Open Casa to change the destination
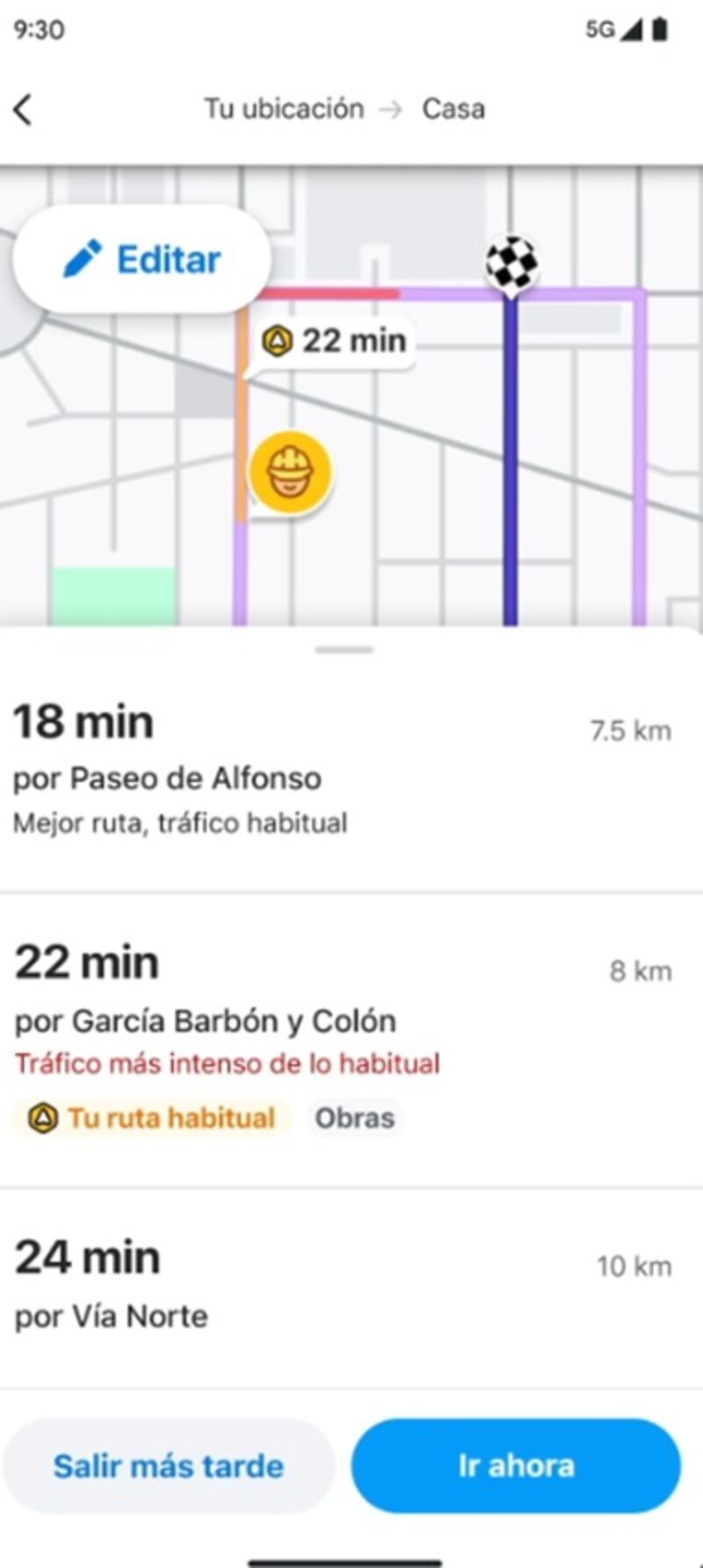This screenshot has width=703, height=1568. (x=453, y=108)
